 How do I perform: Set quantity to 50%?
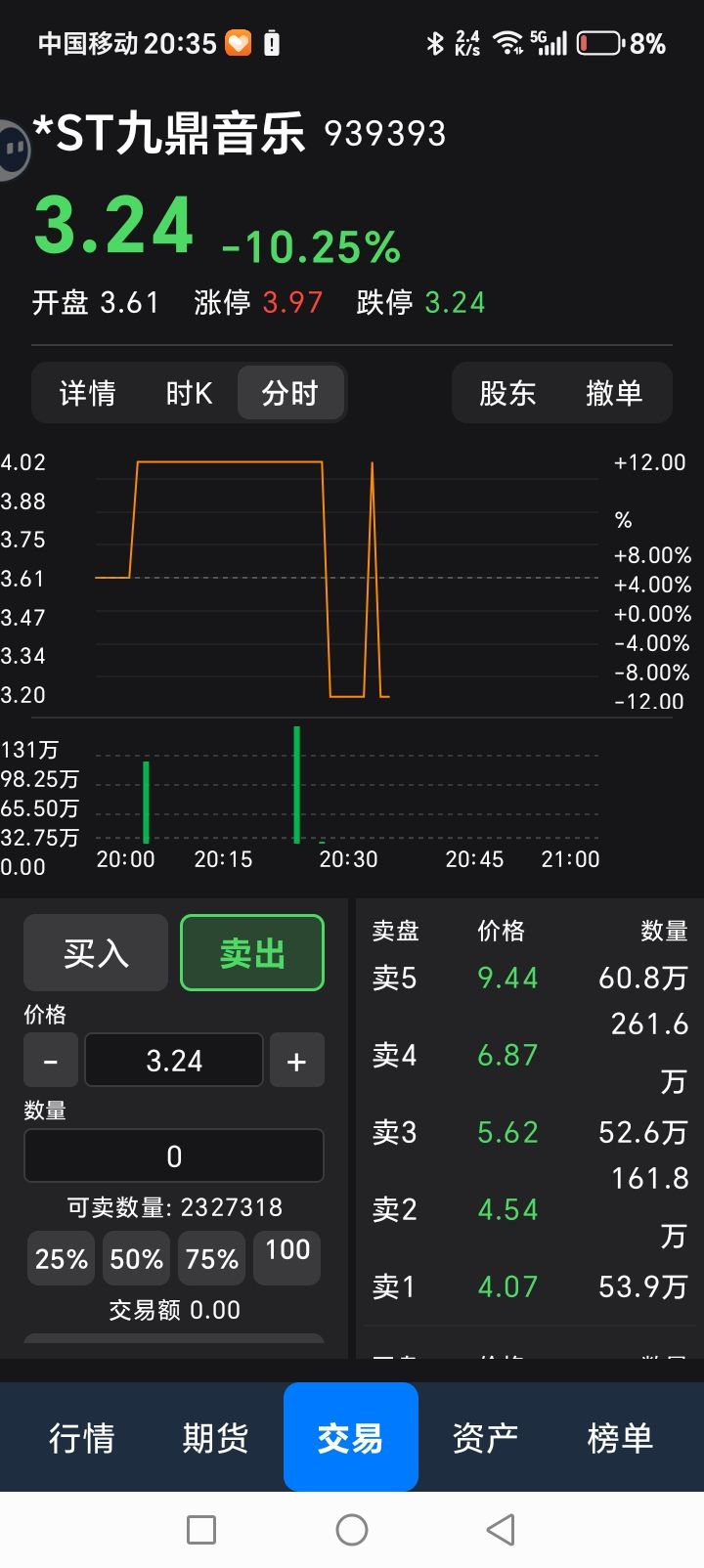point(136,1258)
